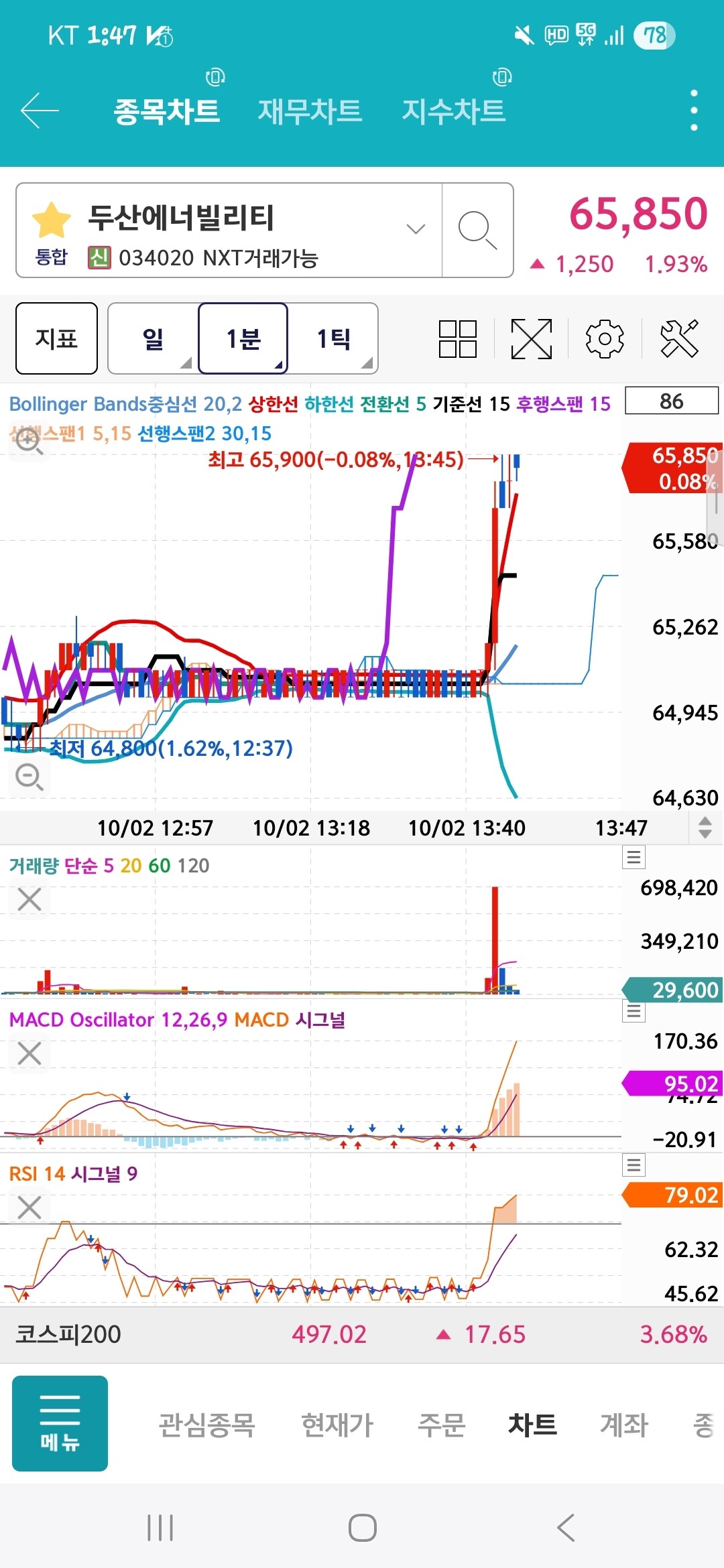Expand the chart to full screen
The width and height of the screenshot is (724, 1568).
(x=532, y=338)
